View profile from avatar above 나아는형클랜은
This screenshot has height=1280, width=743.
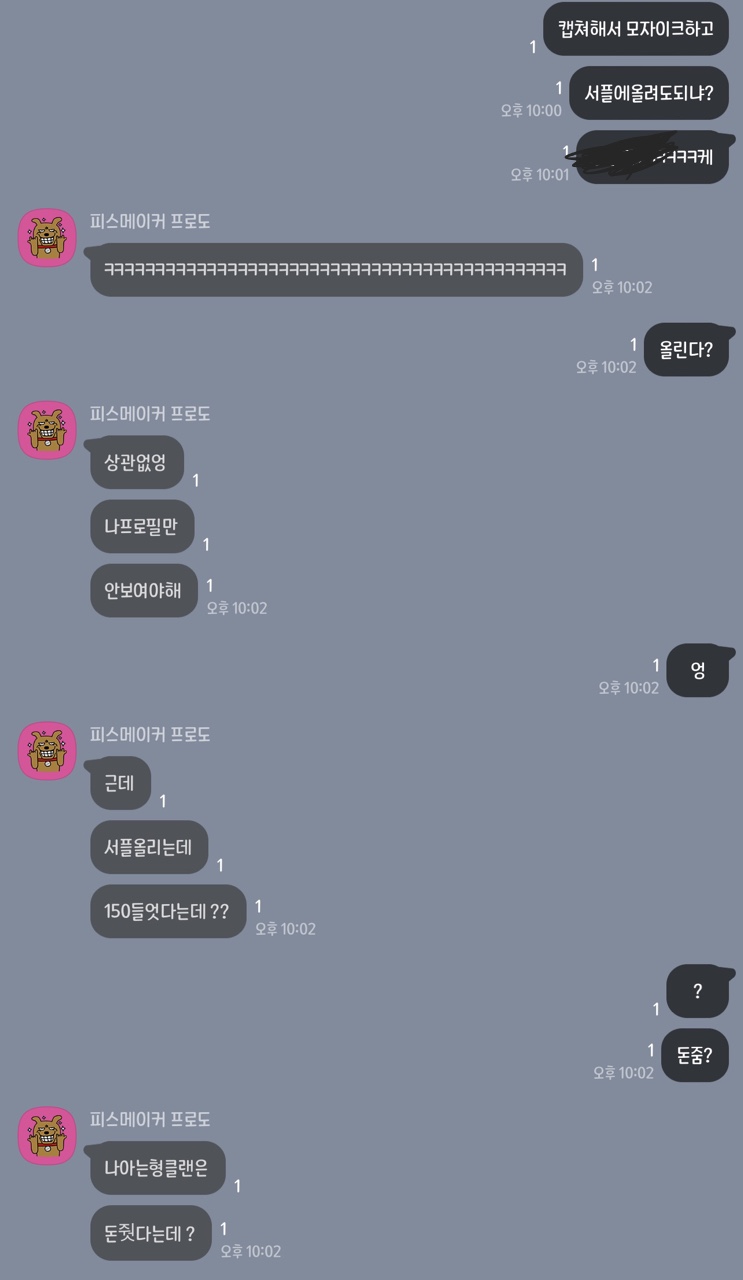coord(47,1136)
